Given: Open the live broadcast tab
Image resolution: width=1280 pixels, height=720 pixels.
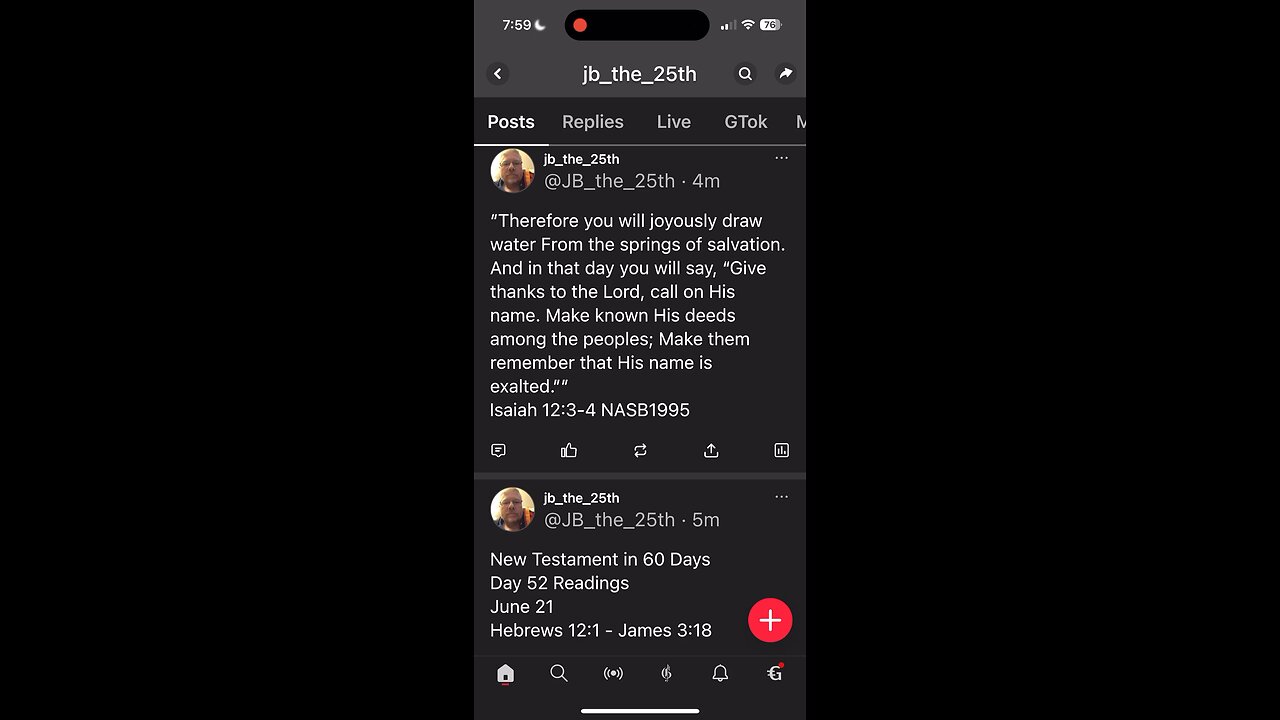Looking at the screenshot, I should click(x=613, y=674).
